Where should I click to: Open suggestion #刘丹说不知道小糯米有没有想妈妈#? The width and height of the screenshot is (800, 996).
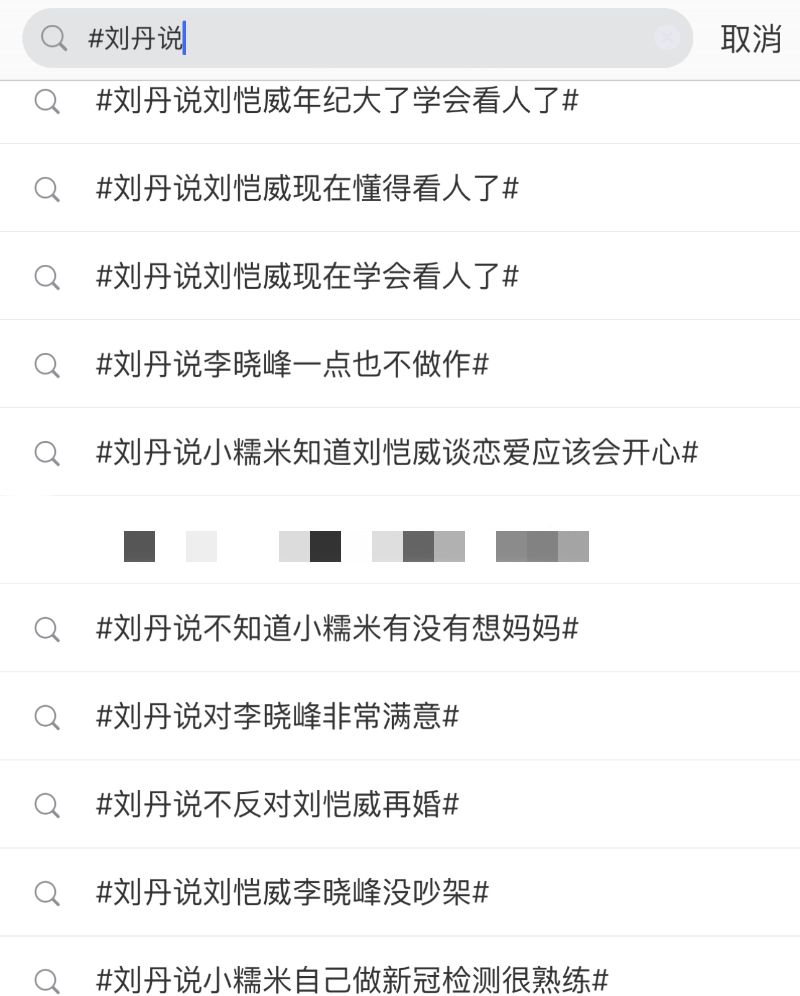click(337, 629)
